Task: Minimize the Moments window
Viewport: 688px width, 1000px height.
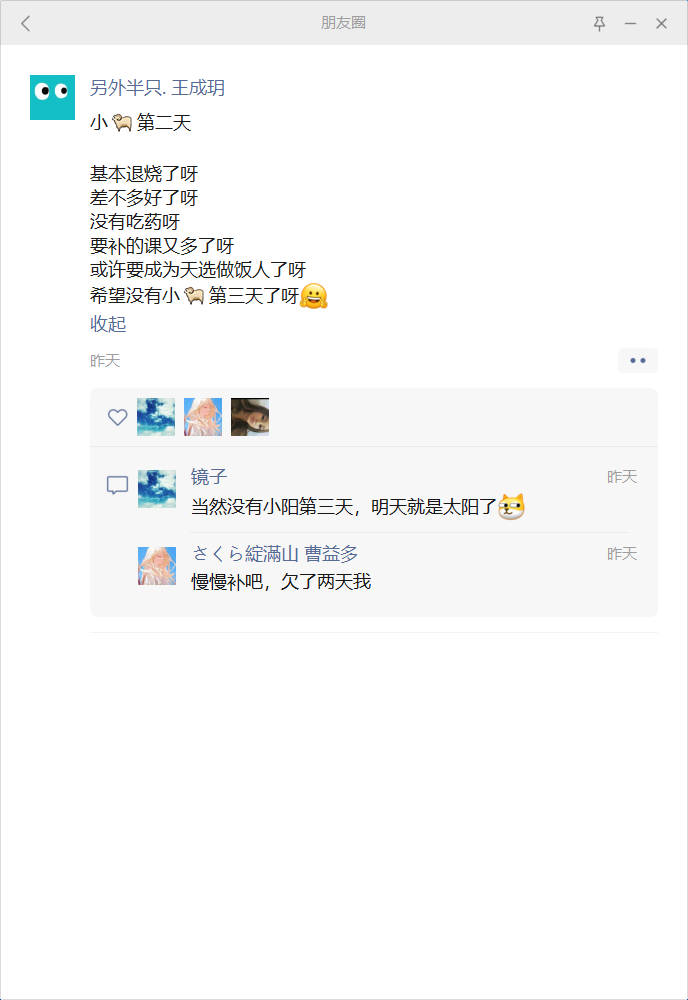Action: (630, 23)
